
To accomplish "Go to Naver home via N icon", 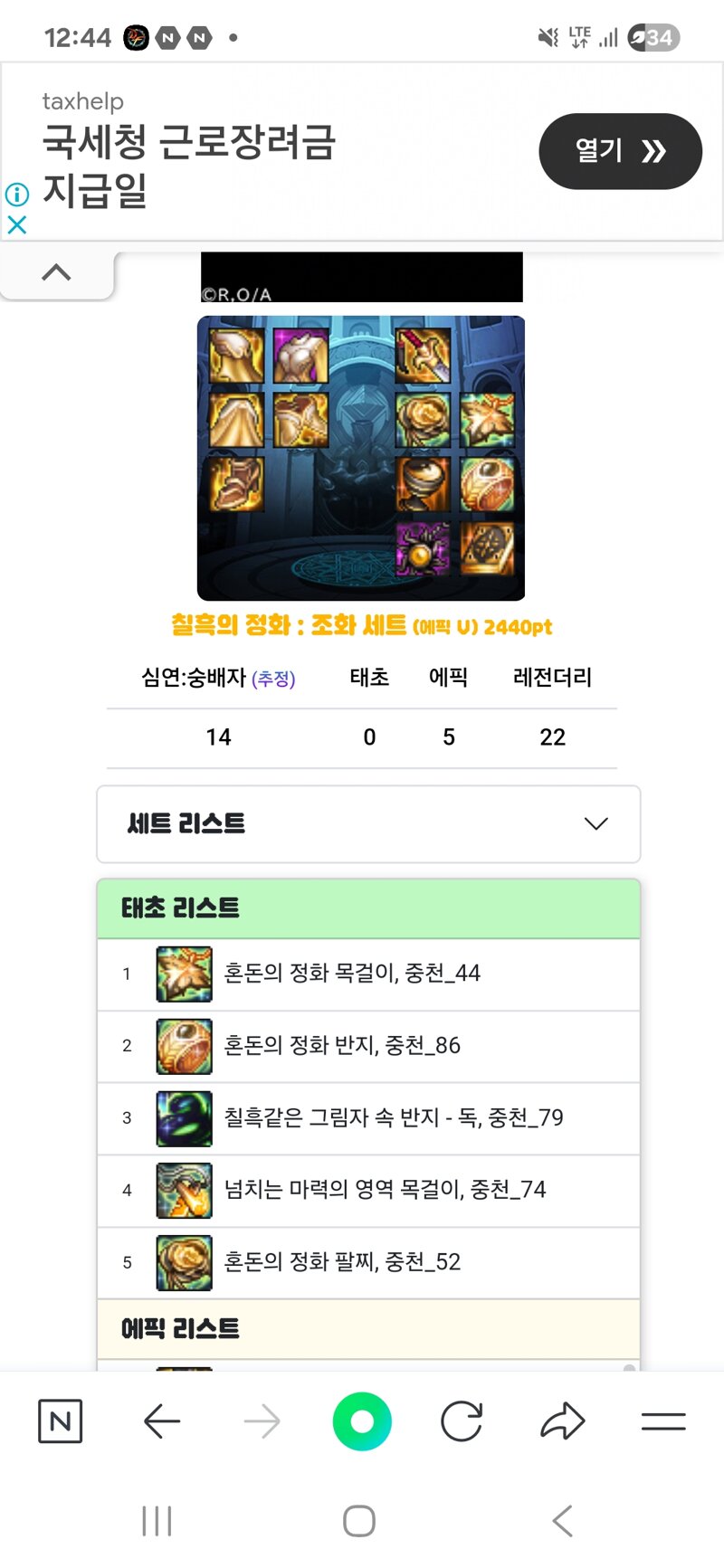I will coord(61,1421).
